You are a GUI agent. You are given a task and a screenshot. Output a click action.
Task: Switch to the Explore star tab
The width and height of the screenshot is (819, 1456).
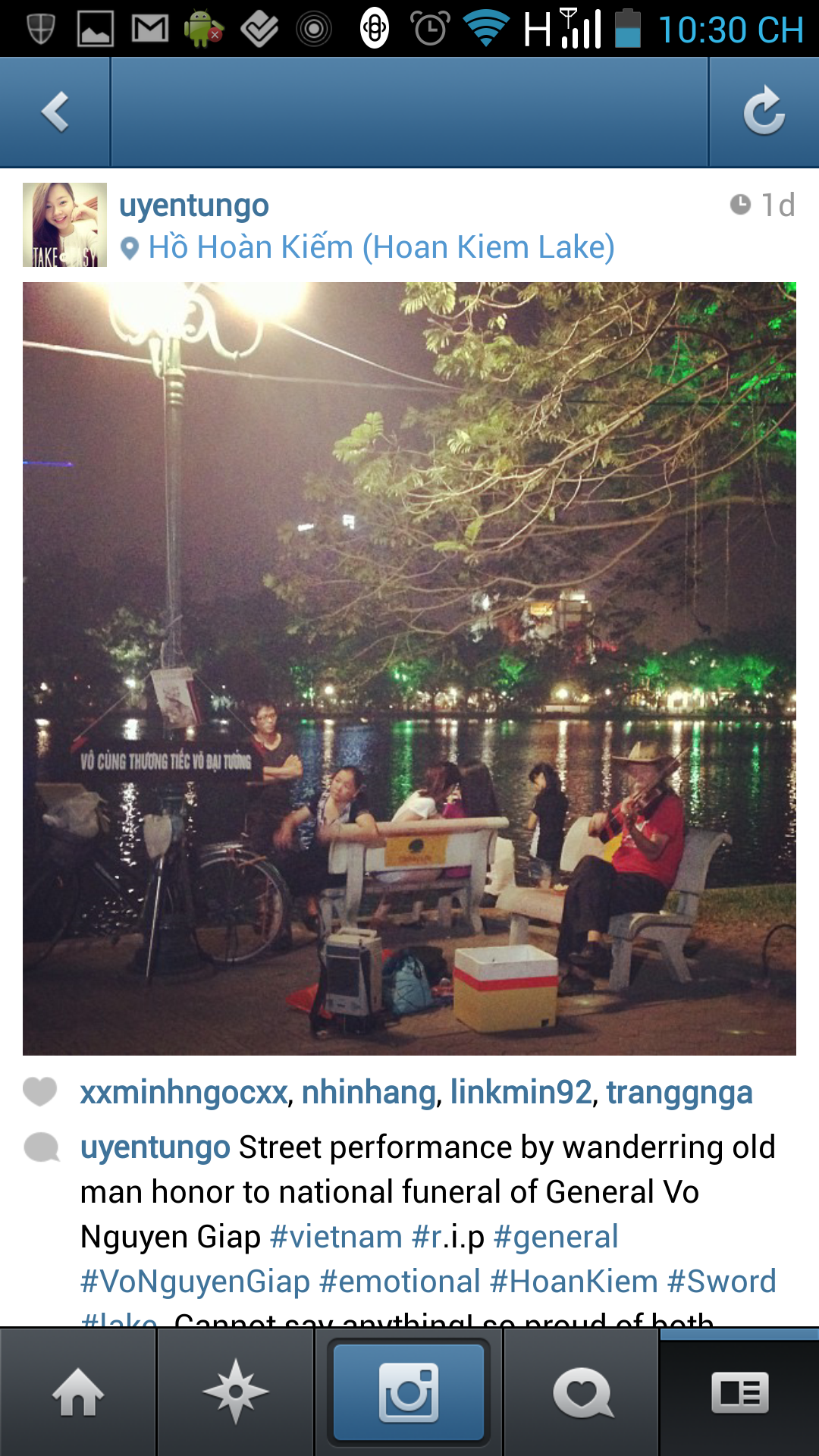(236, 1393)
